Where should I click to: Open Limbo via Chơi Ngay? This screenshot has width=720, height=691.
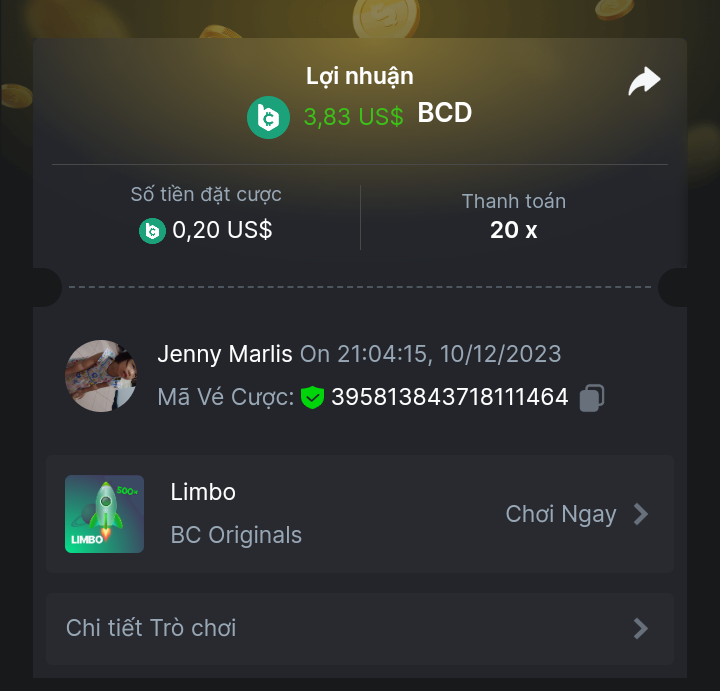point(577,514)
